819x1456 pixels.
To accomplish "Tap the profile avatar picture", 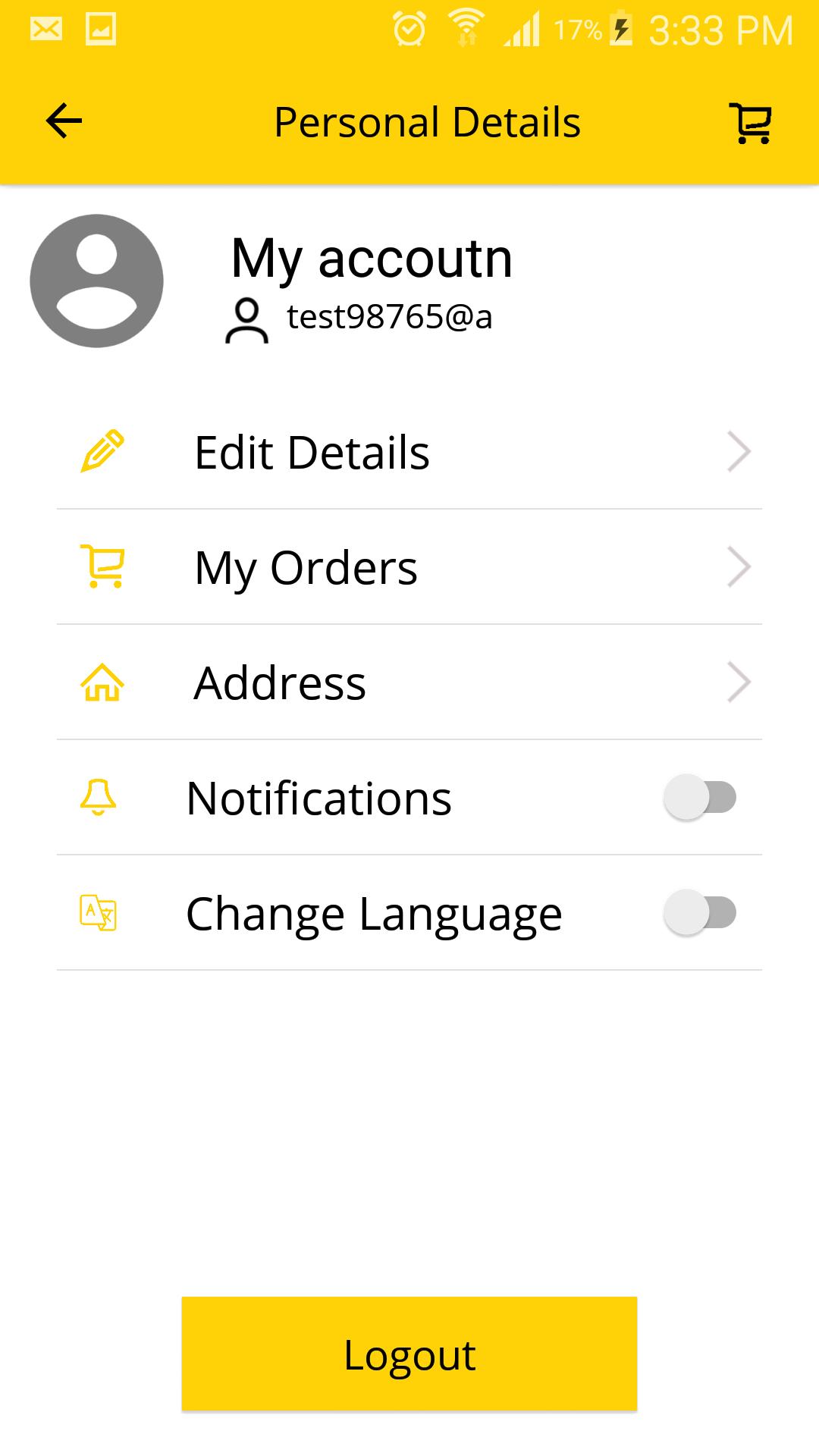I will click(96, 281).
